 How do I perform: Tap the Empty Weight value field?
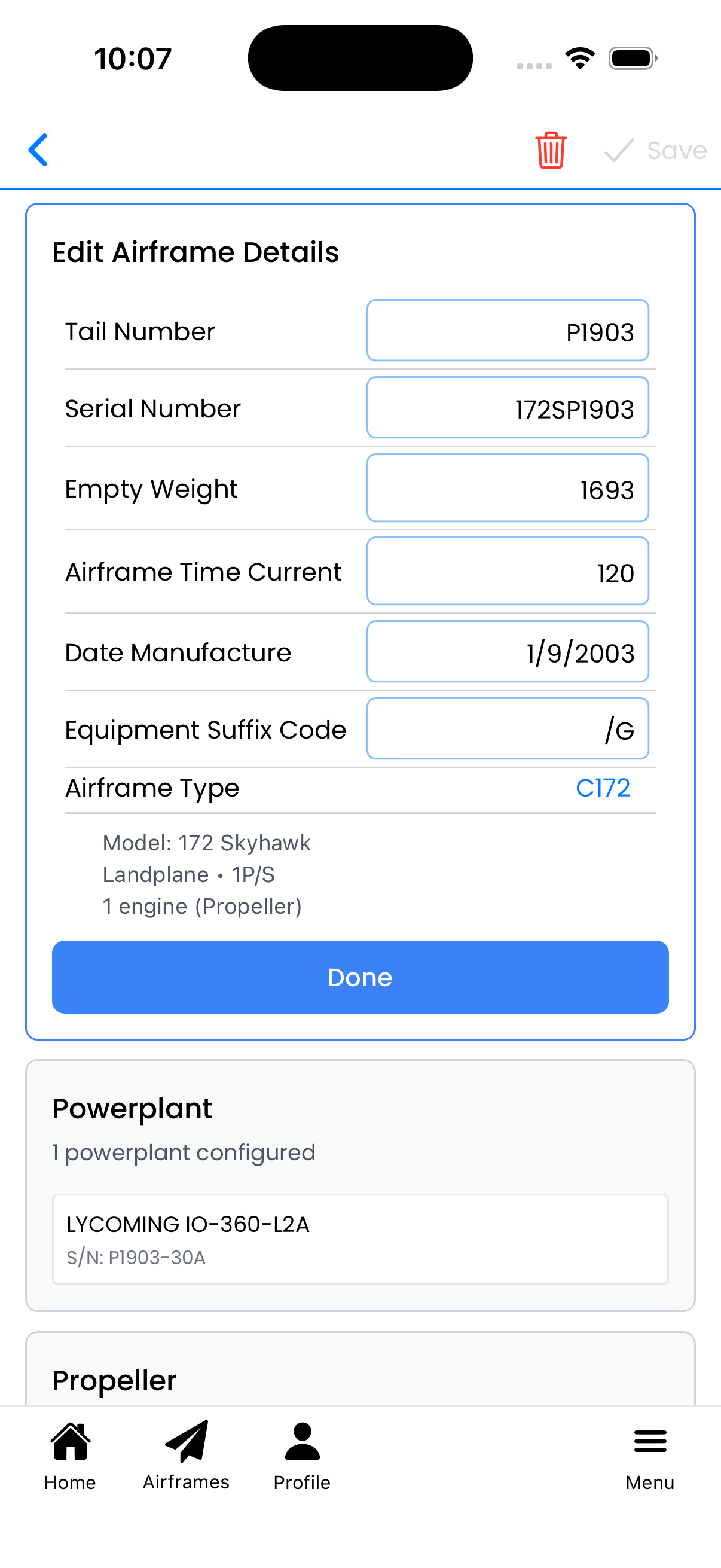pyautogui.click(x=509, y=487)
